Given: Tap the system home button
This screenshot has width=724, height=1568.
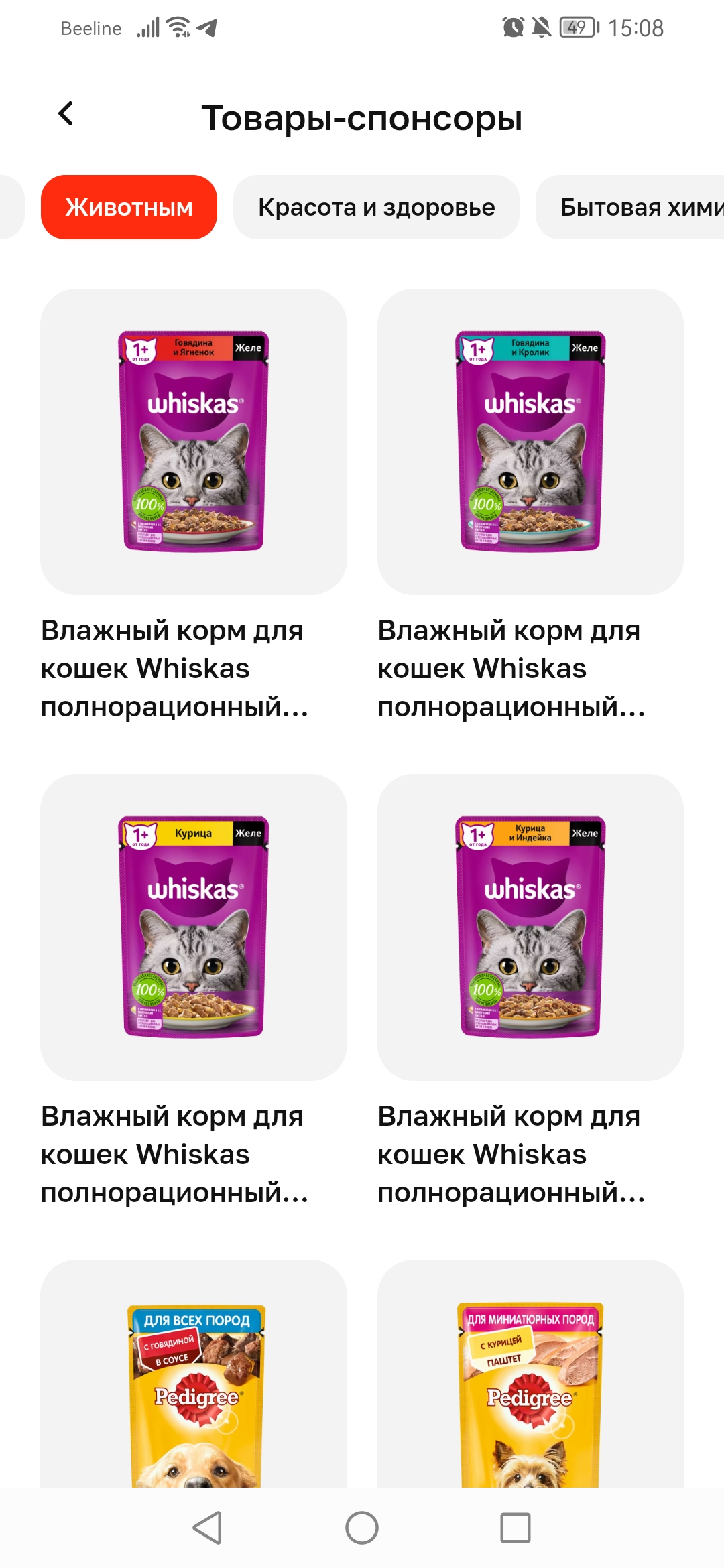Looking at the screenshot, I should (x=362, y=1528).
